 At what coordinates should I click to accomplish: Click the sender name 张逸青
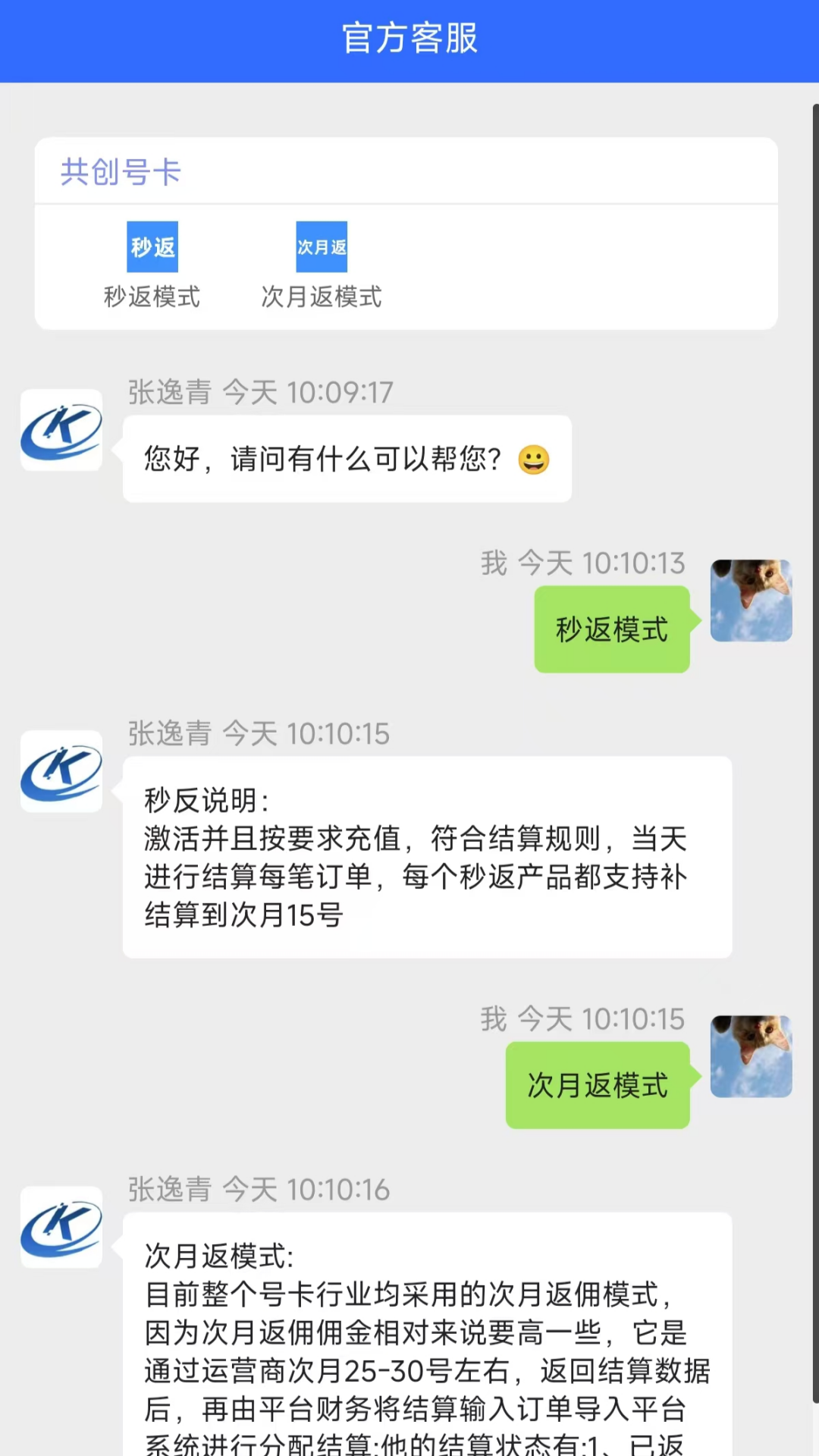point(168,392)
